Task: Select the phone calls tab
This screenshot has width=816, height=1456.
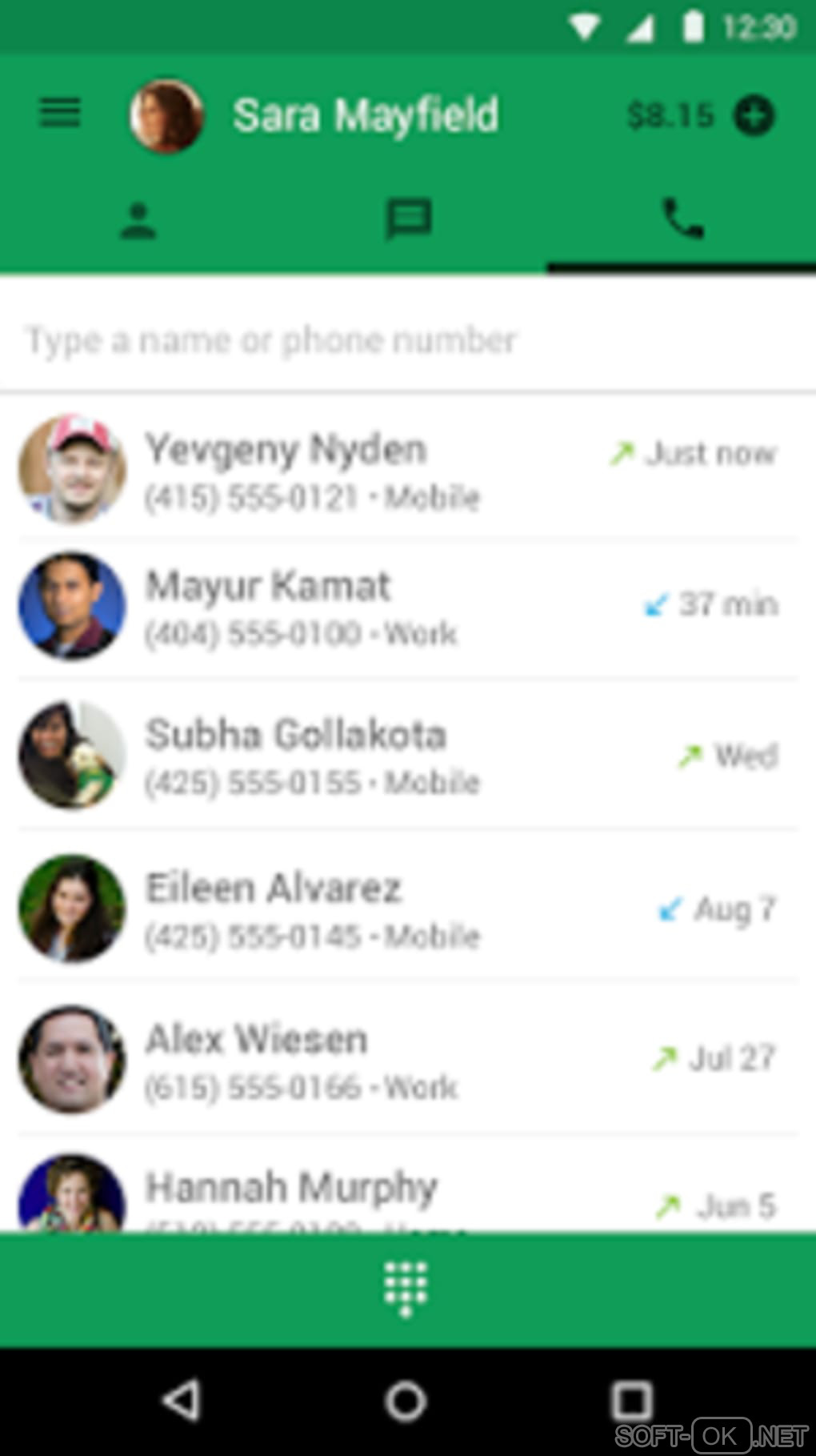Action: (682, 220)
